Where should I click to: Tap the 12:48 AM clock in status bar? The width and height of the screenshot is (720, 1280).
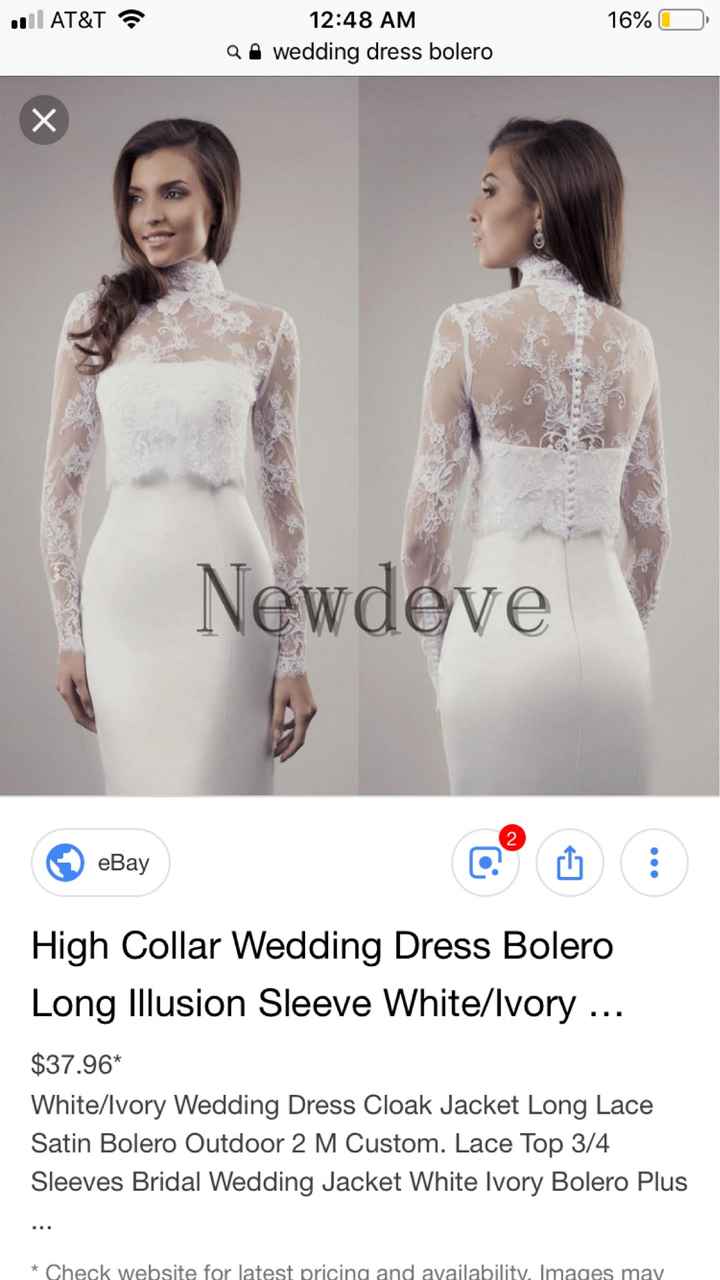[360, 18]
